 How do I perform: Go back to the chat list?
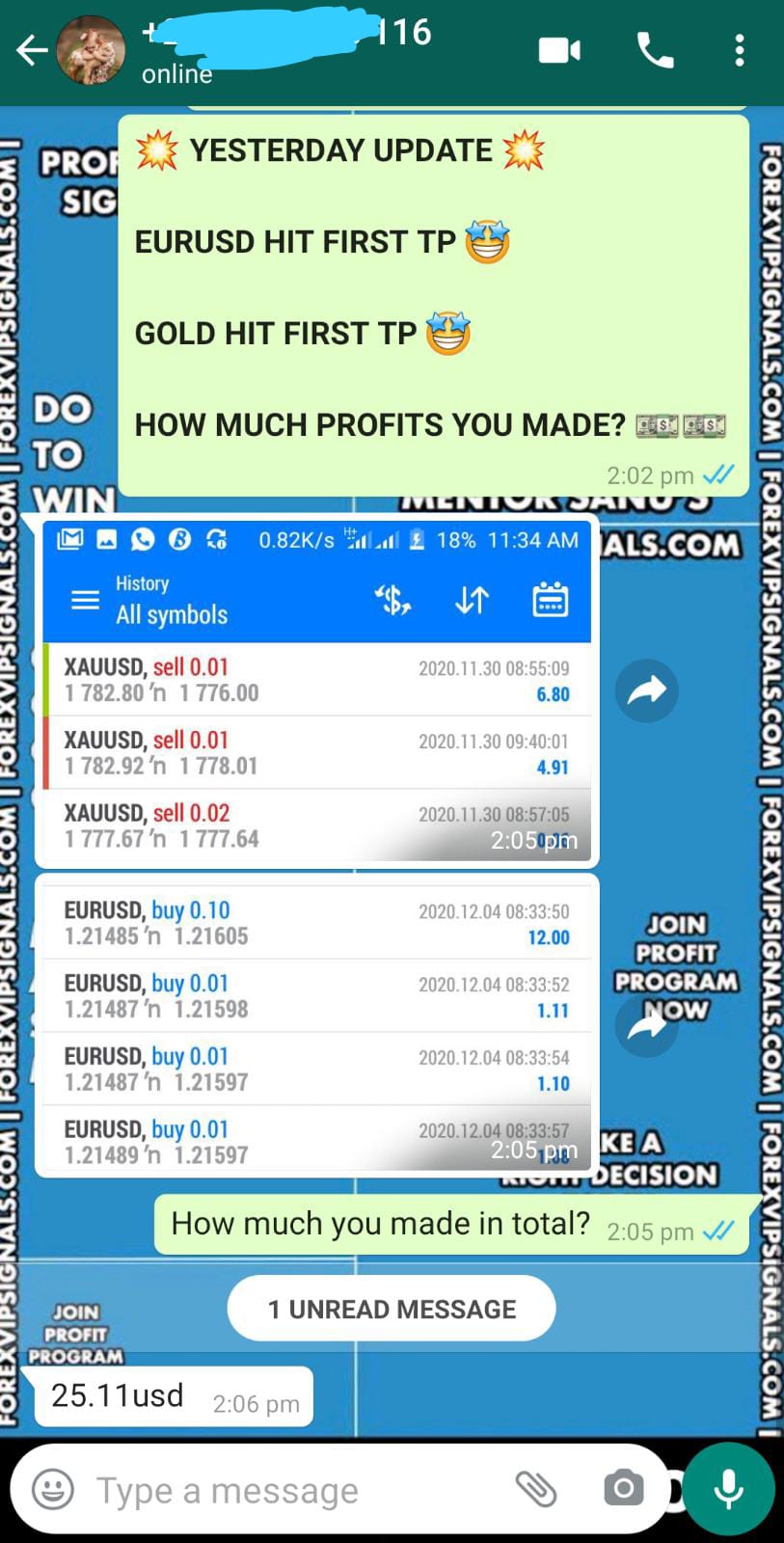[x=32, y=51]
